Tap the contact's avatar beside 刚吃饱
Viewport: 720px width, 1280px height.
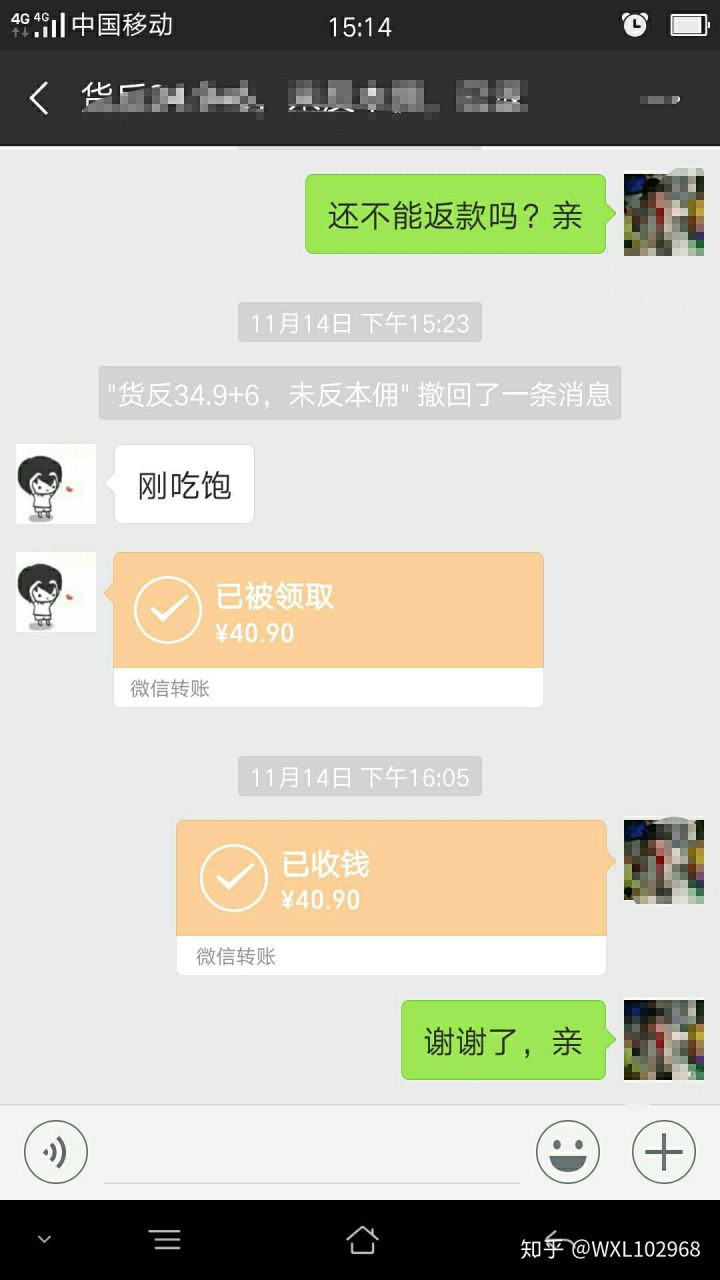pyautogui.click(x=56, y=484)
